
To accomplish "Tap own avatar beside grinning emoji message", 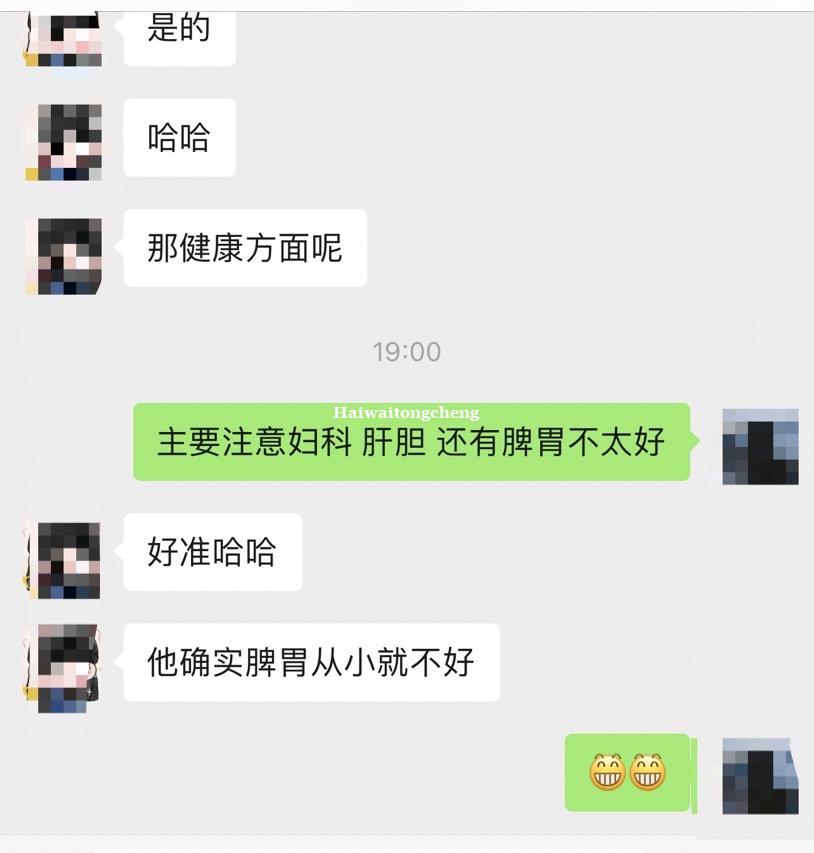I will (x=760, y=776).
